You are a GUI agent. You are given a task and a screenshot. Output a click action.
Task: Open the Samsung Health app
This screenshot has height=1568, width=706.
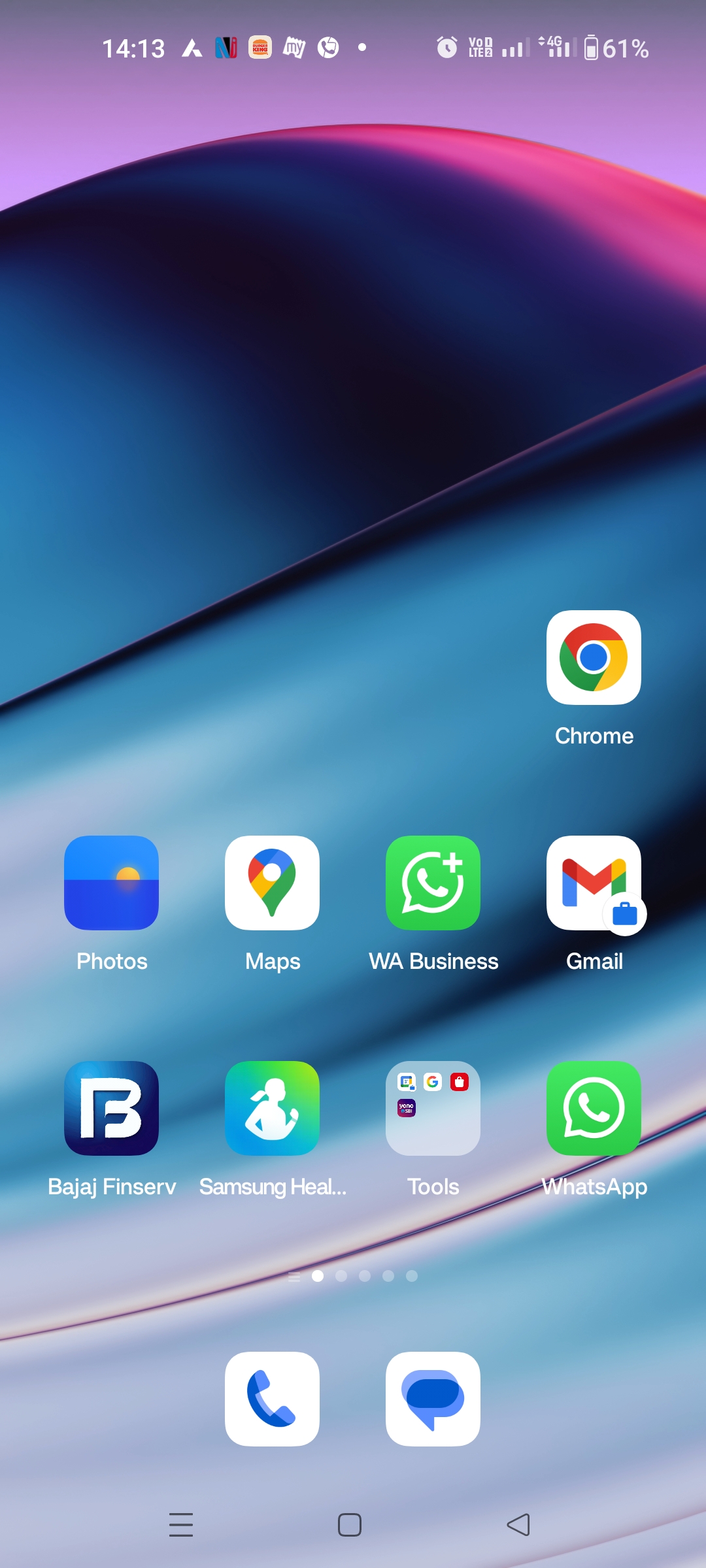[272, 1108]
